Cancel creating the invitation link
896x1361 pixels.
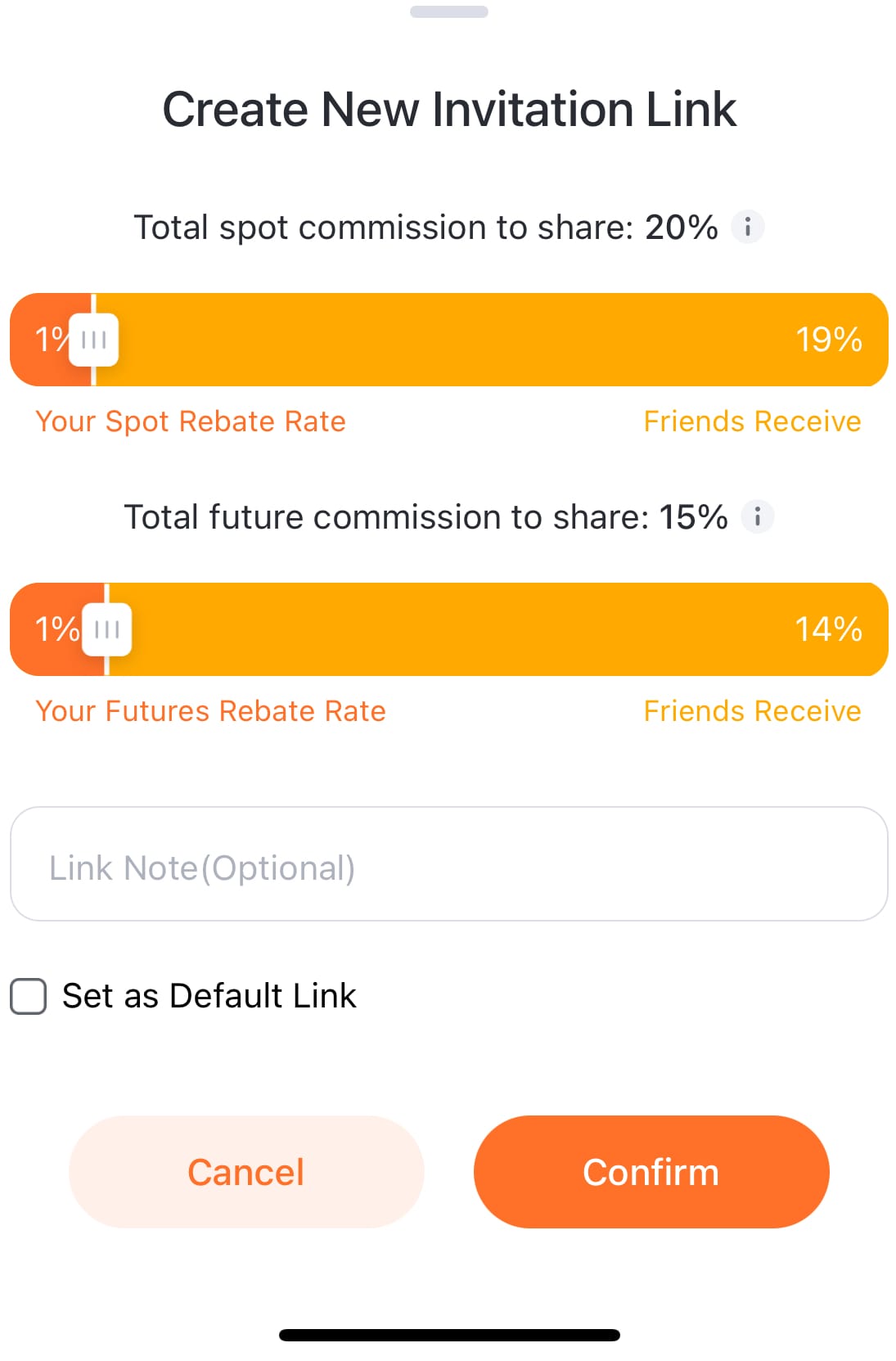click(x=246, y=1171)
